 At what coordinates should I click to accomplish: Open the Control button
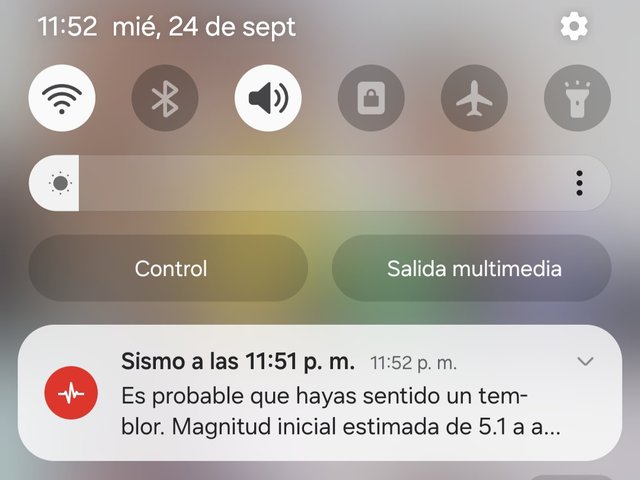click(169, 268)
